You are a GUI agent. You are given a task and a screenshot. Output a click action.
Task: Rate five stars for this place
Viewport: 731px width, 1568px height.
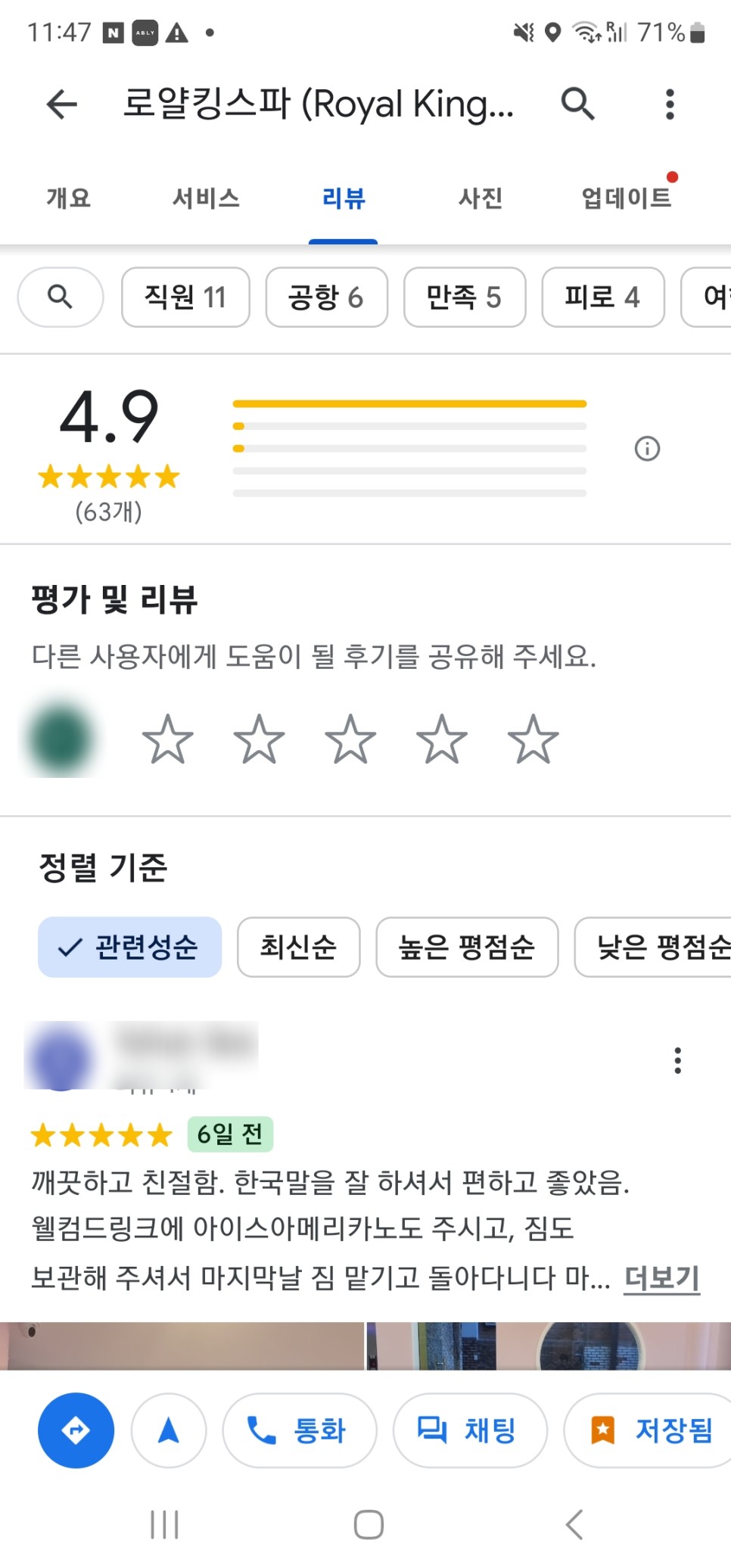pyautogui.click(x=533, y=739)
